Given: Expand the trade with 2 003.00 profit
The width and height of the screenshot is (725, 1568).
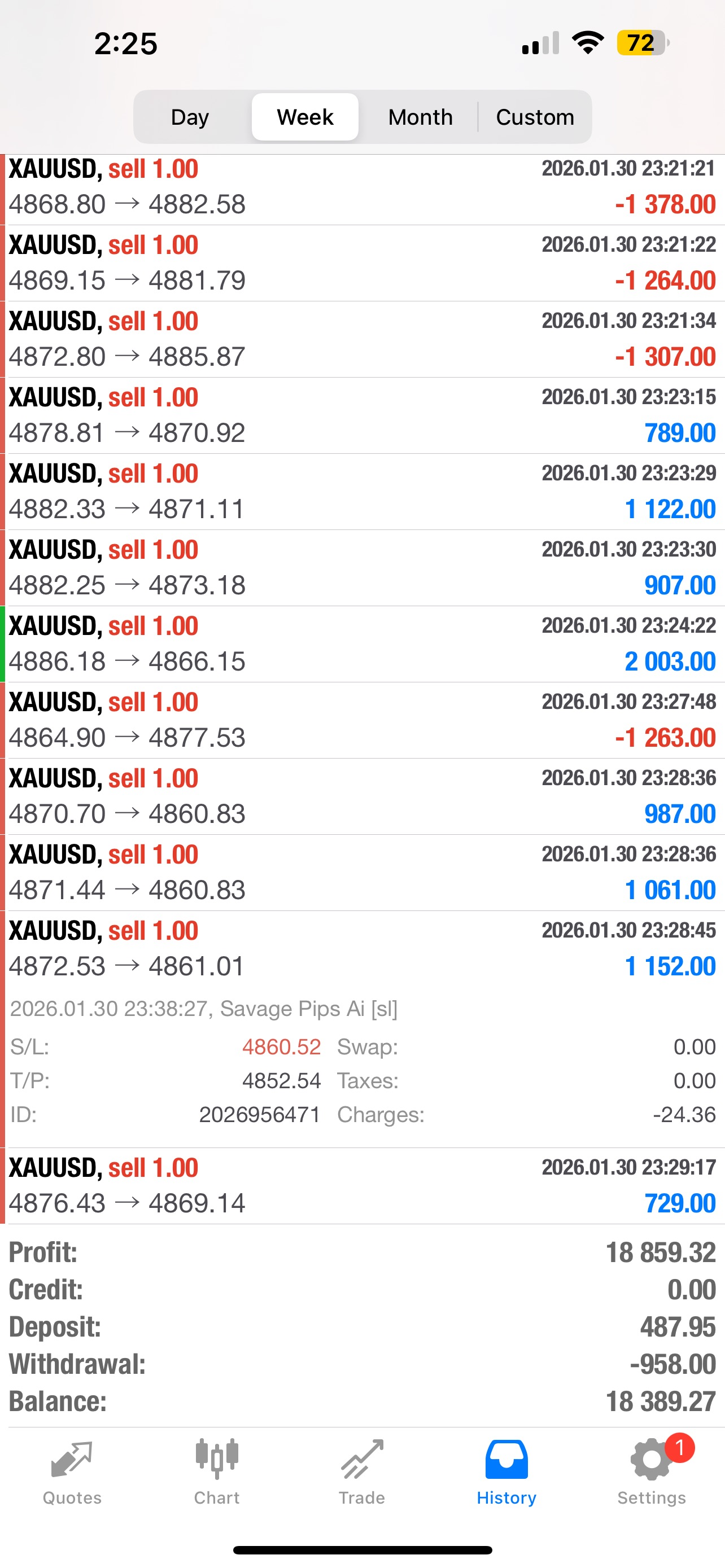Looking at the screenshot, I should click(362, 643).
